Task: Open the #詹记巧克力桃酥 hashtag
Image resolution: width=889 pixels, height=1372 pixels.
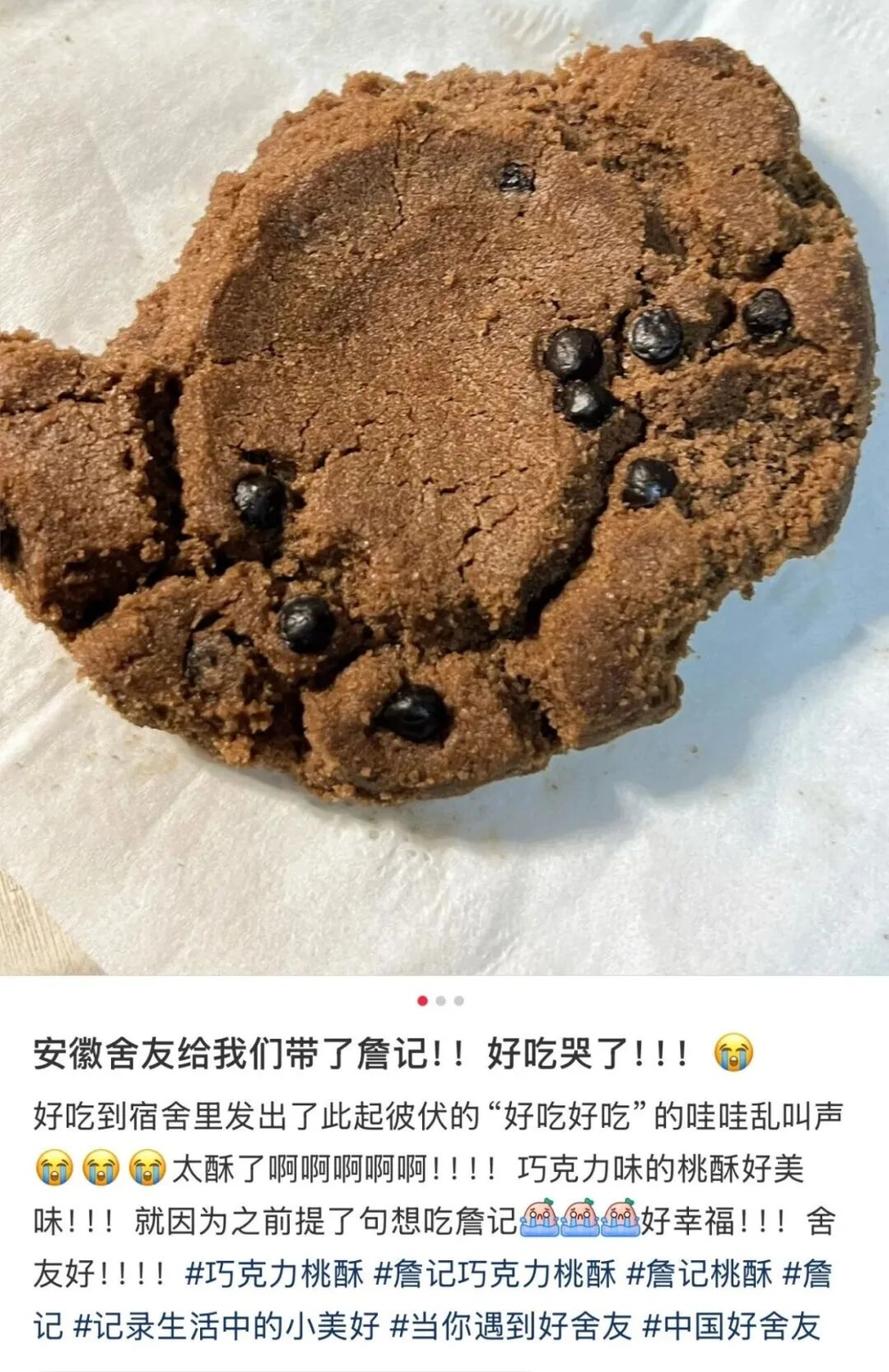Action: pyautogui.click(x=494, y=1274)
